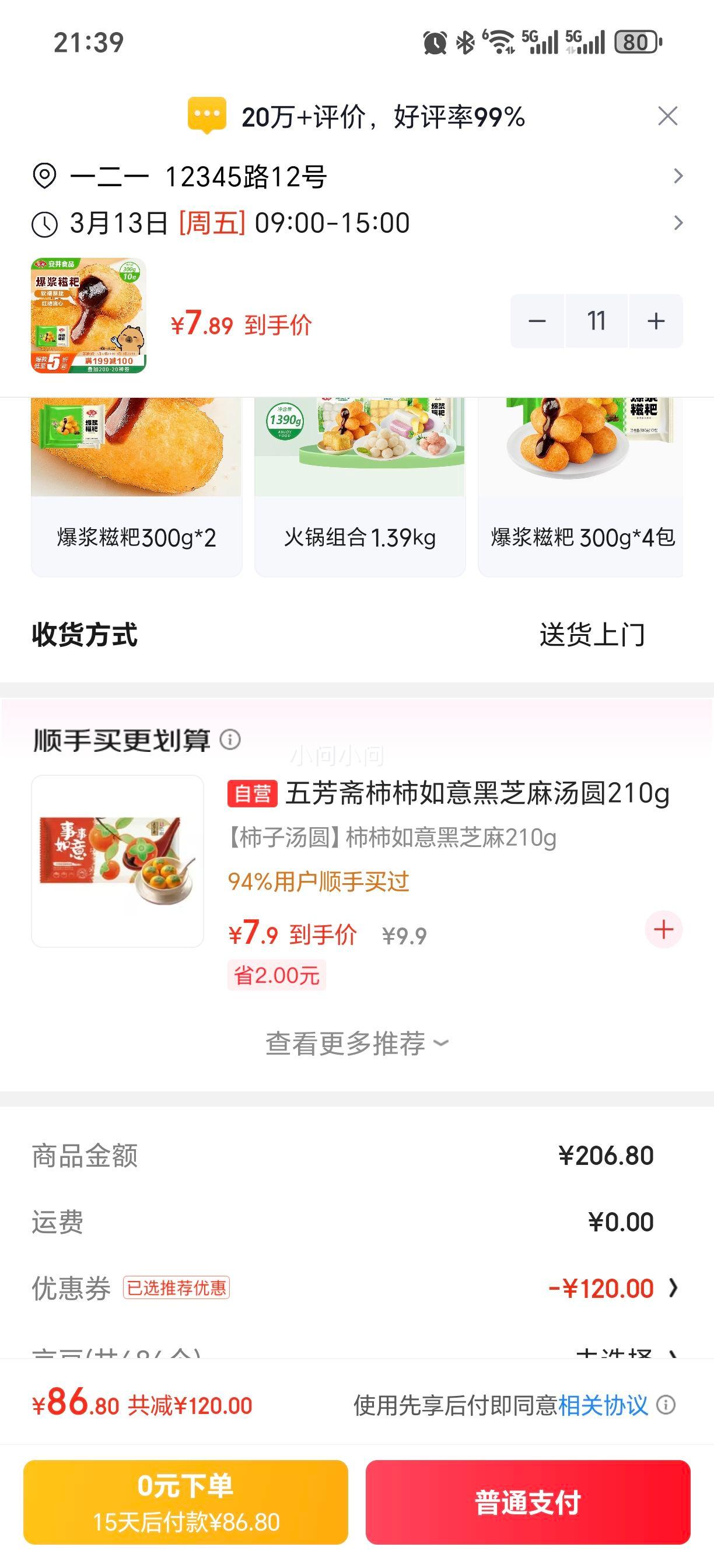Open the 五芳斋柿柿如意黑芝麻汤圆 product image
Image resolution: width=714 pixels, height=1568 pixels.
(117, 860)
